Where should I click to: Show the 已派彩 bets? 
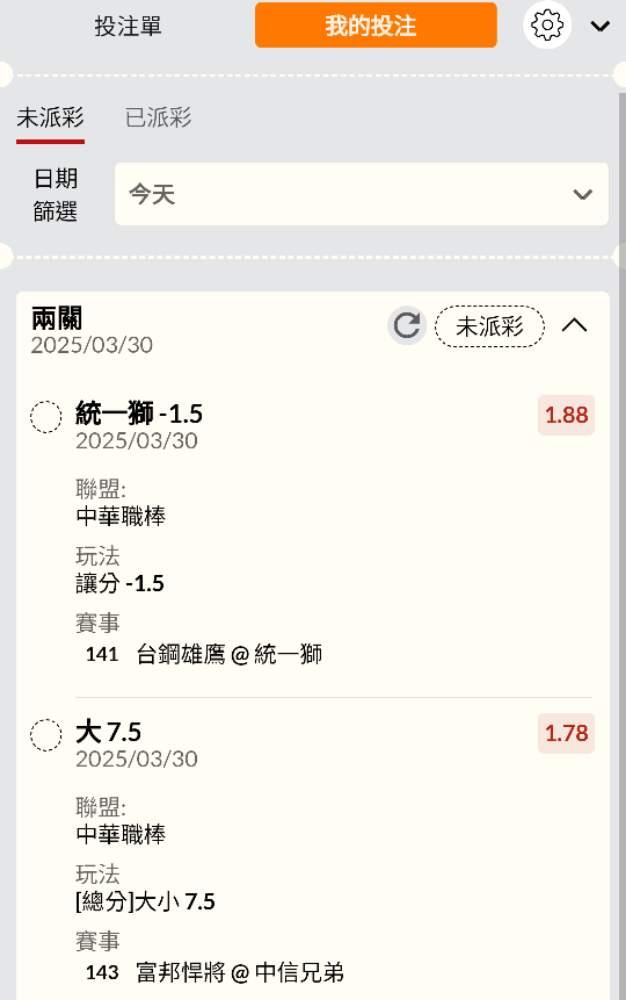(158, 118)
